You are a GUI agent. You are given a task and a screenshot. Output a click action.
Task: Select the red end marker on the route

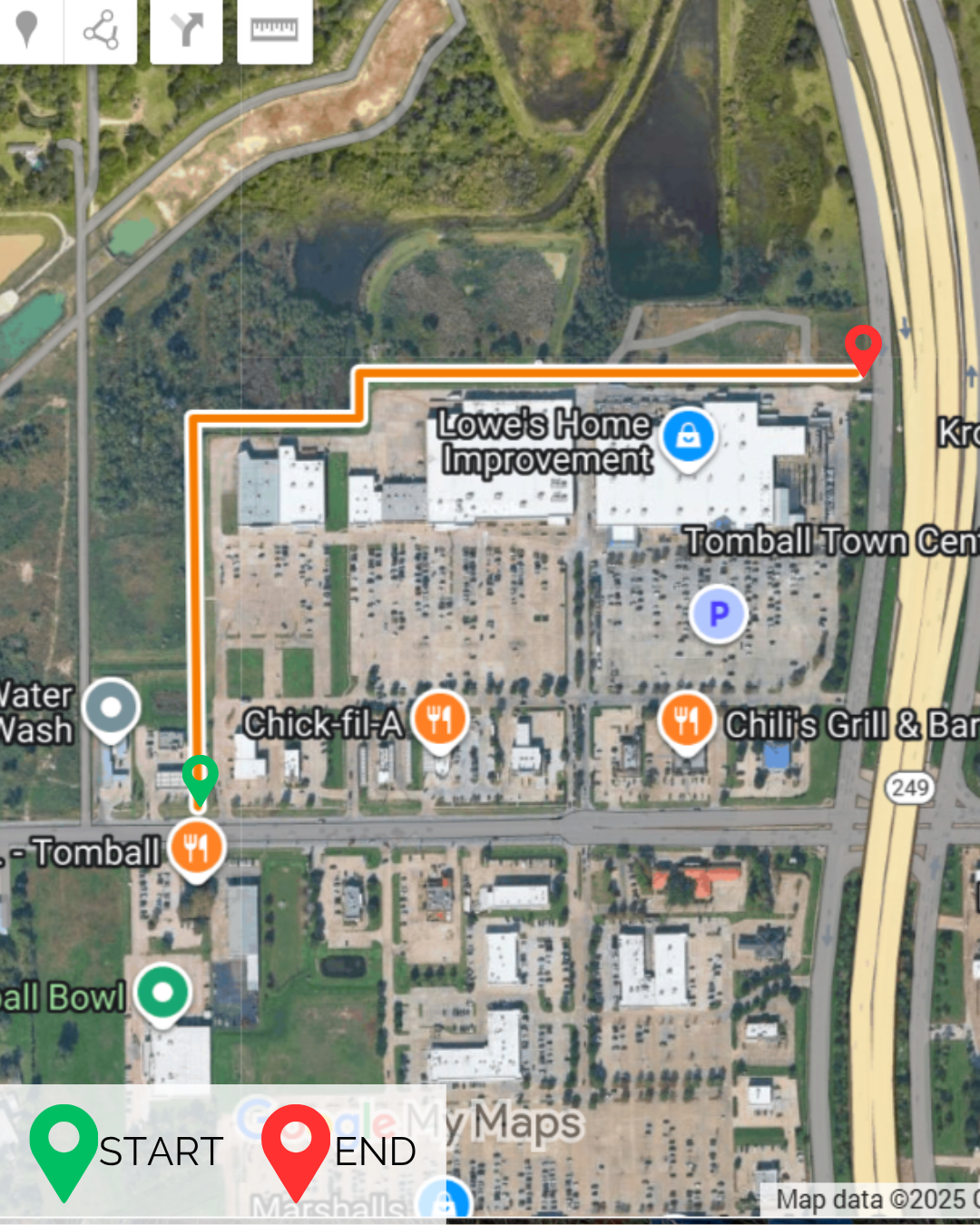pos(863,347)
